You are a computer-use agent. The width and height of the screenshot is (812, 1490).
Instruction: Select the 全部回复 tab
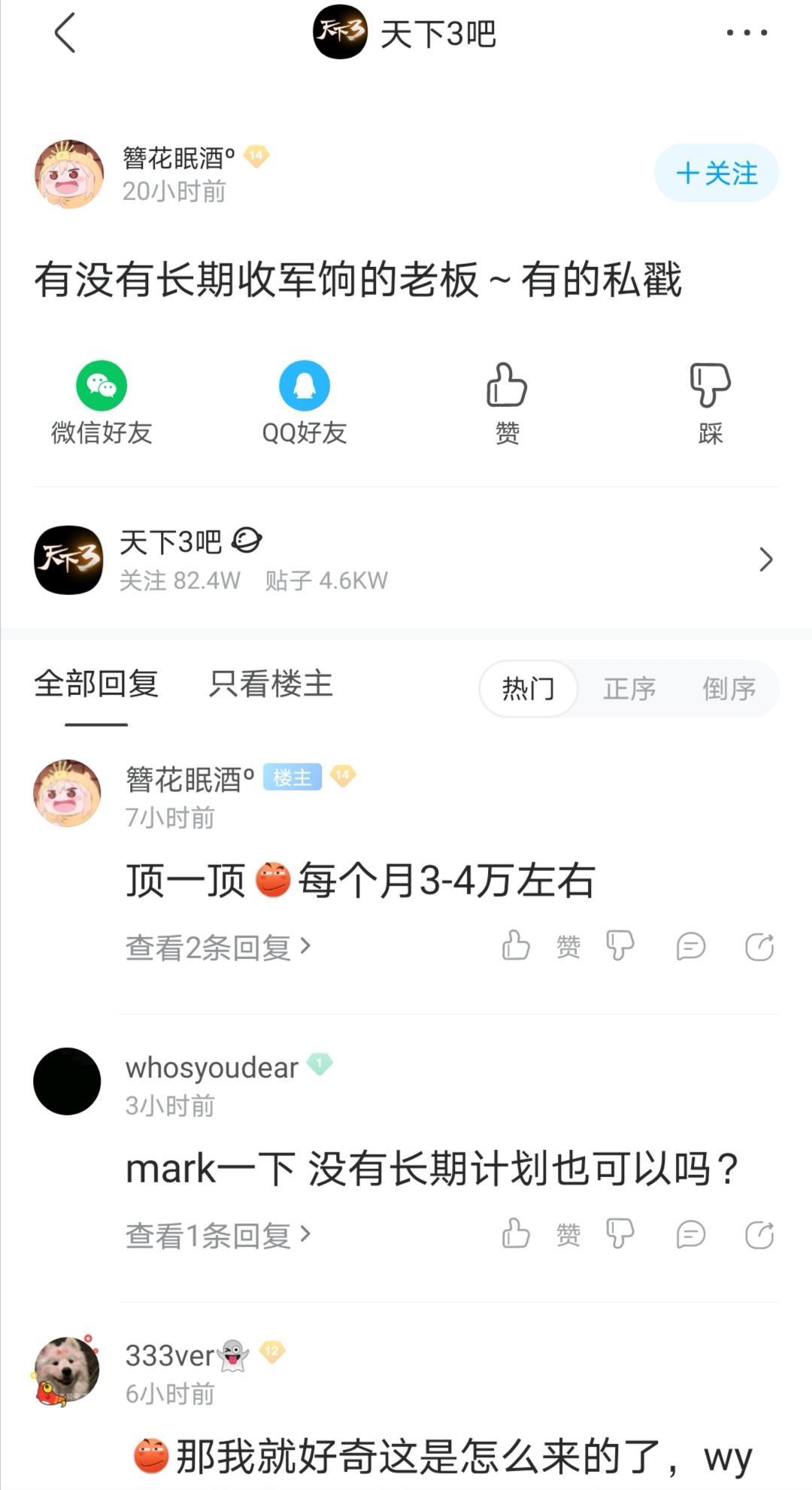tap(96, 684)
